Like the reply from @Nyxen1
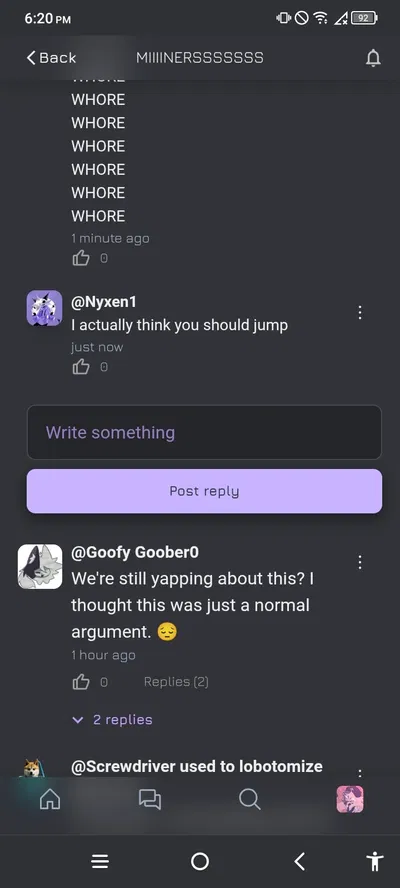 (81, 367)
